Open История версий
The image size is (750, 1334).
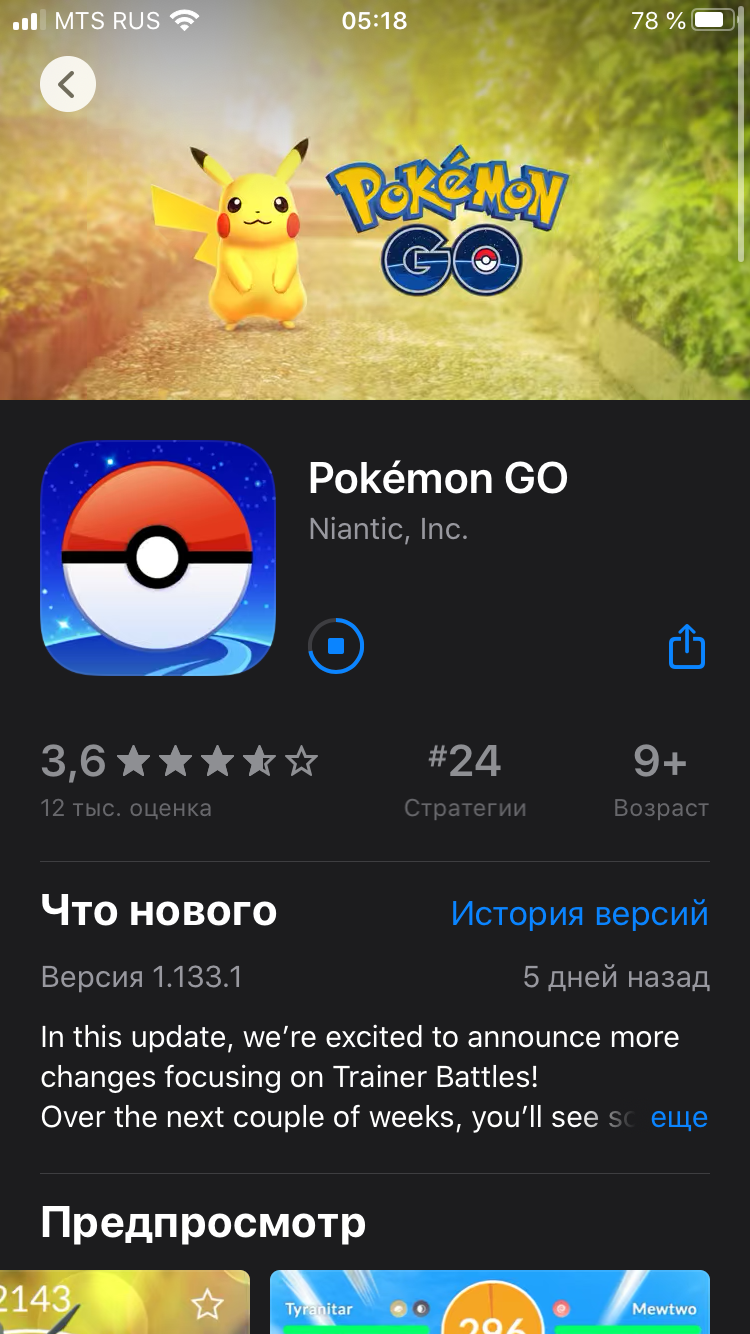tap(579, 913)
